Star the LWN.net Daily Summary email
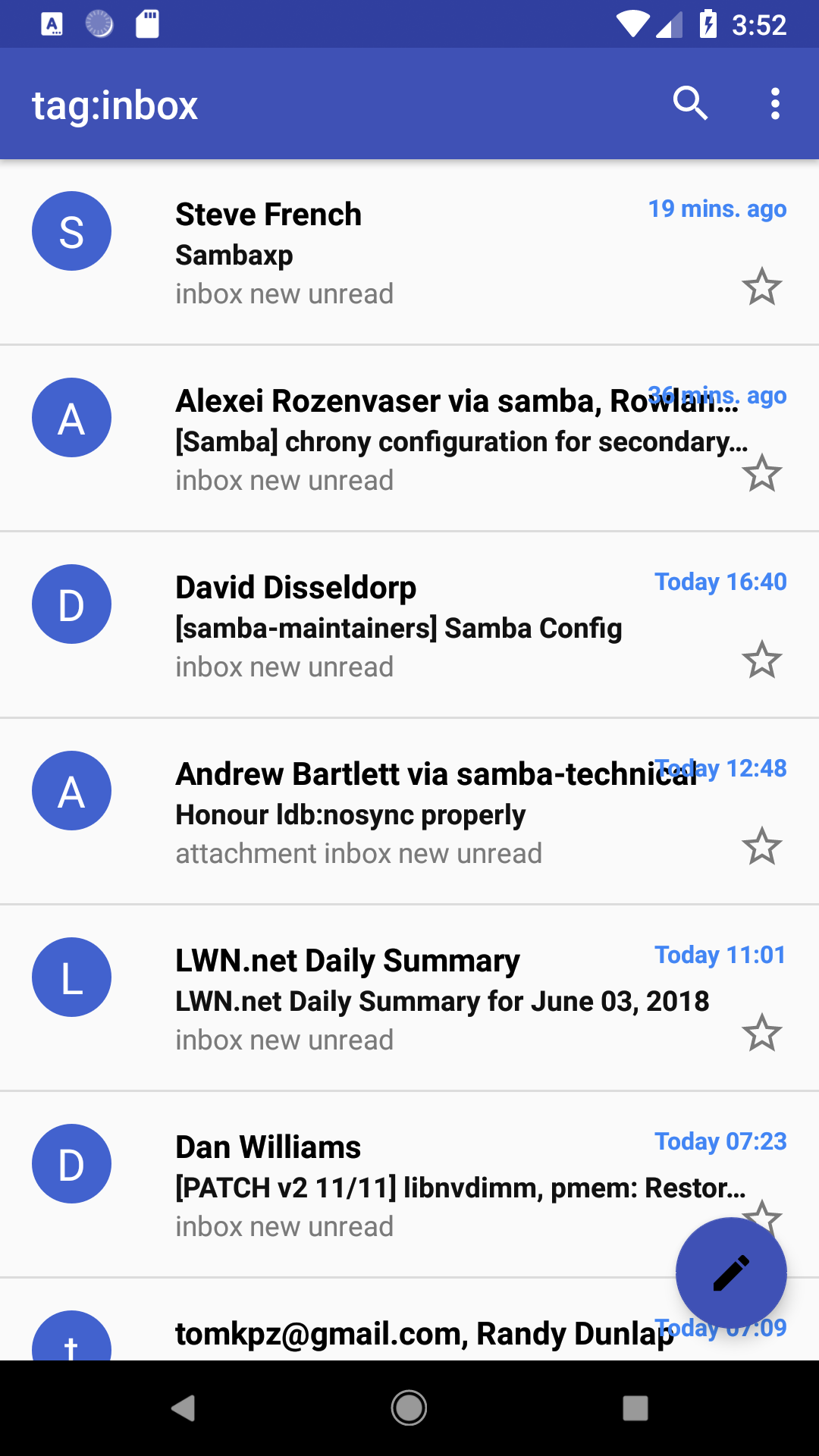The width and height of the screenshot is (819, 1456). click(761, 1033)
